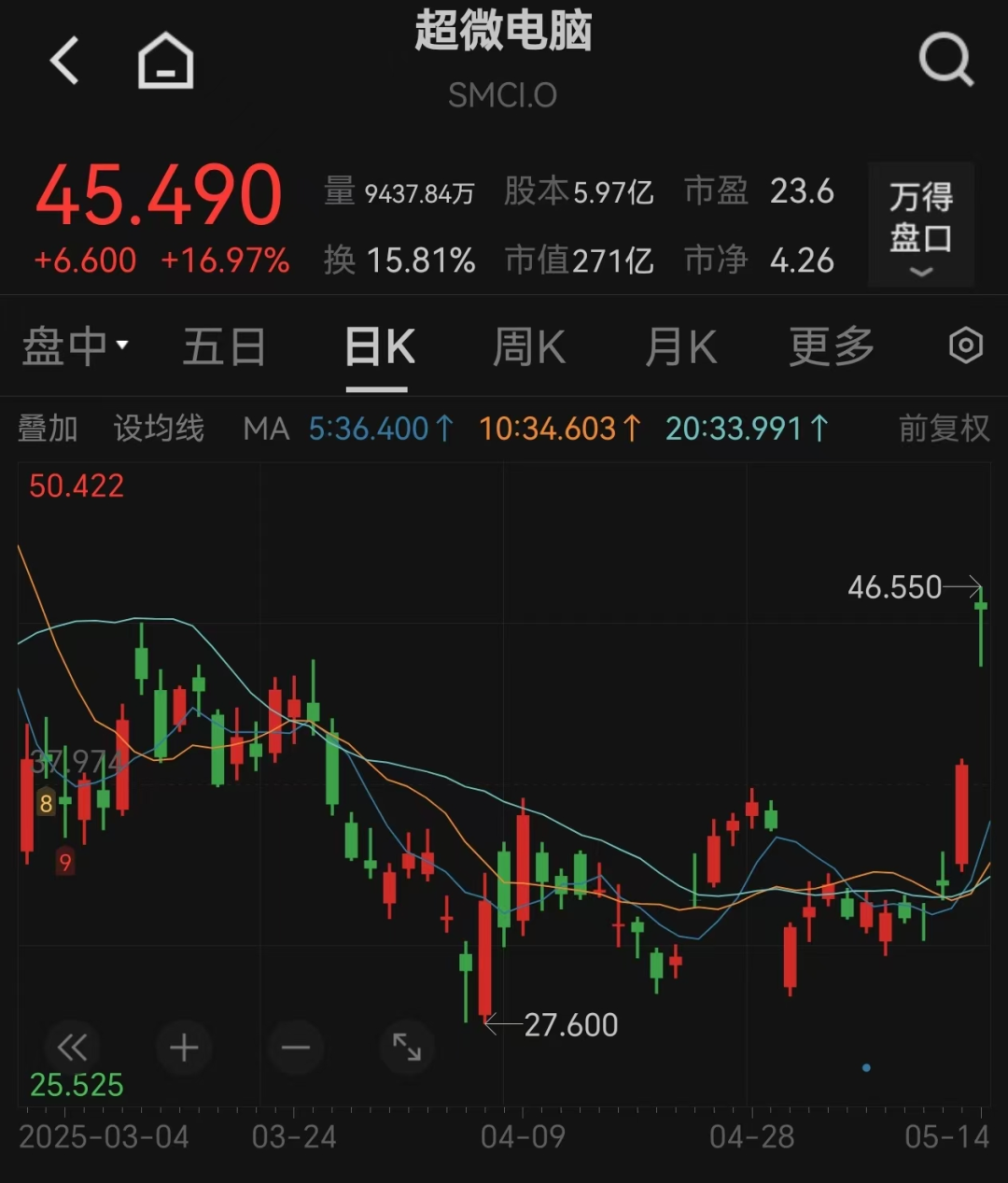Image resolution: width=1008 pixels, height=1183 pixels.
Task: Expand chart to fullscreen with the arrows icon
Action: tap(407, 1048)
